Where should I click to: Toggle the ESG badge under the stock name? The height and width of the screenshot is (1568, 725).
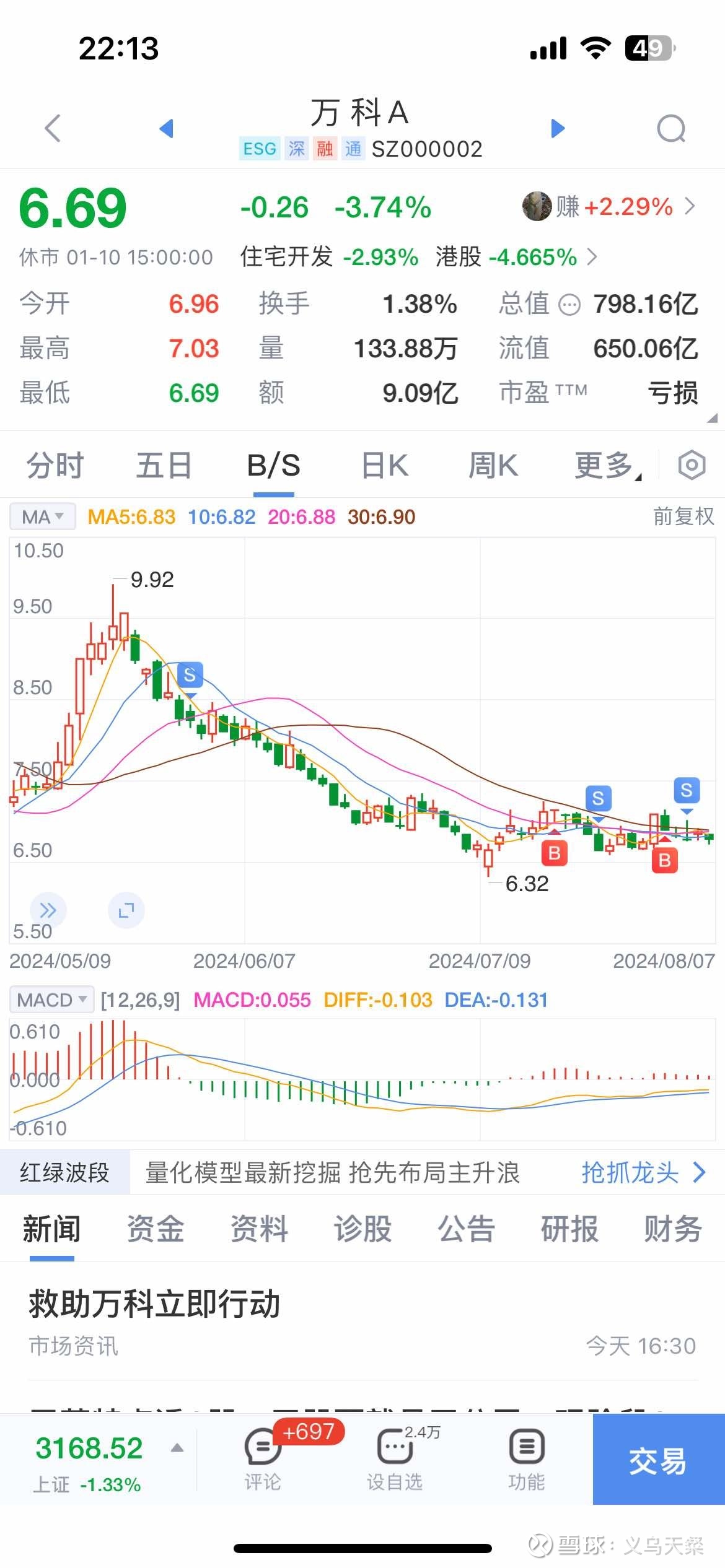(x=258, y=149)
